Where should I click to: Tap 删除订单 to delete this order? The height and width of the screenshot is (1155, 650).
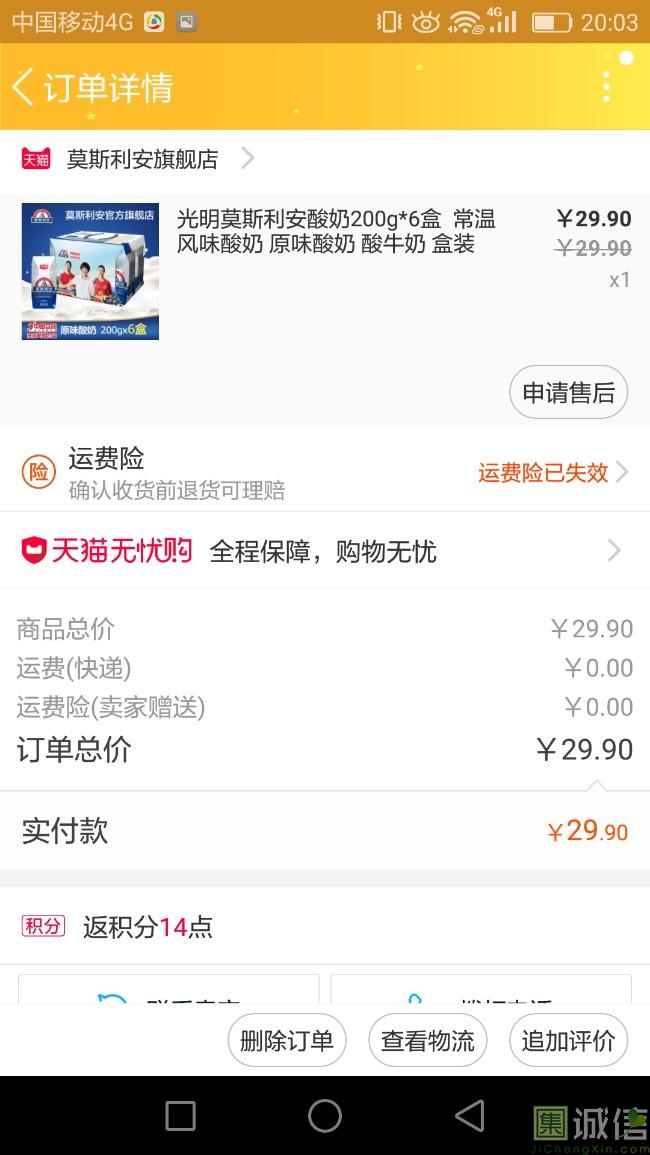287,1040
